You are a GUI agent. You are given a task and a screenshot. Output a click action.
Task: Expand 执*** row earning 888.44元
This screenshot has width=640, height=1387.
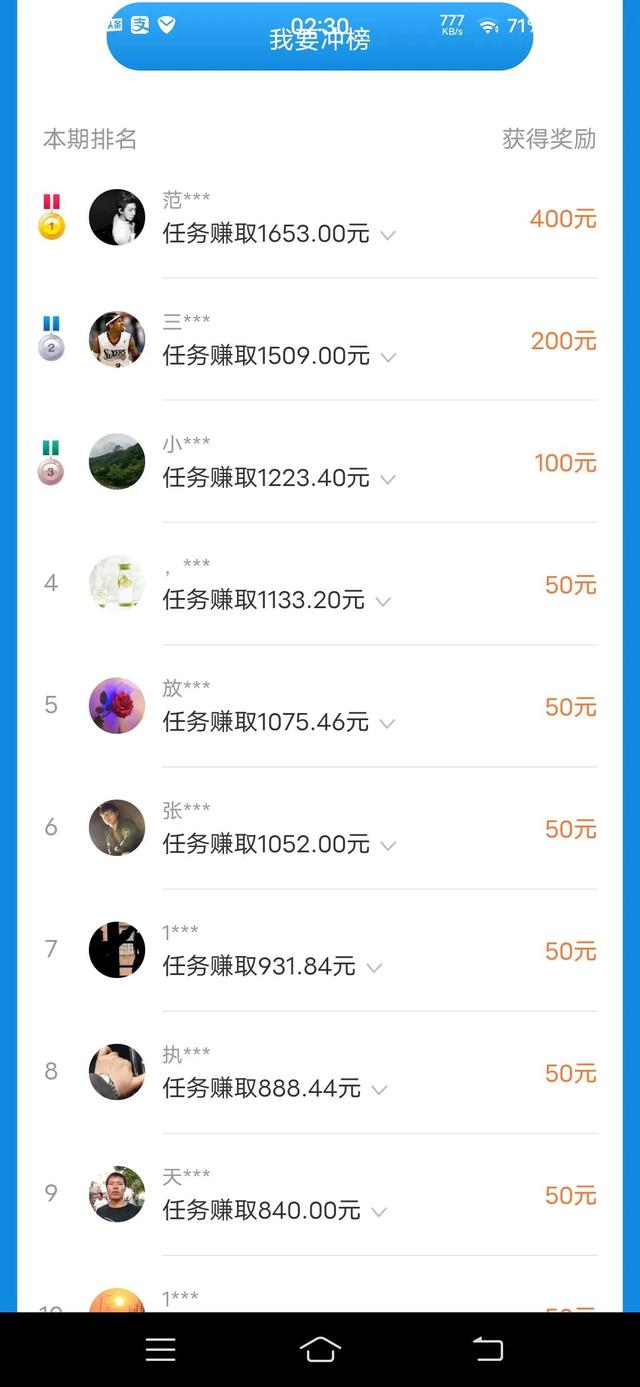[379, 1089]
